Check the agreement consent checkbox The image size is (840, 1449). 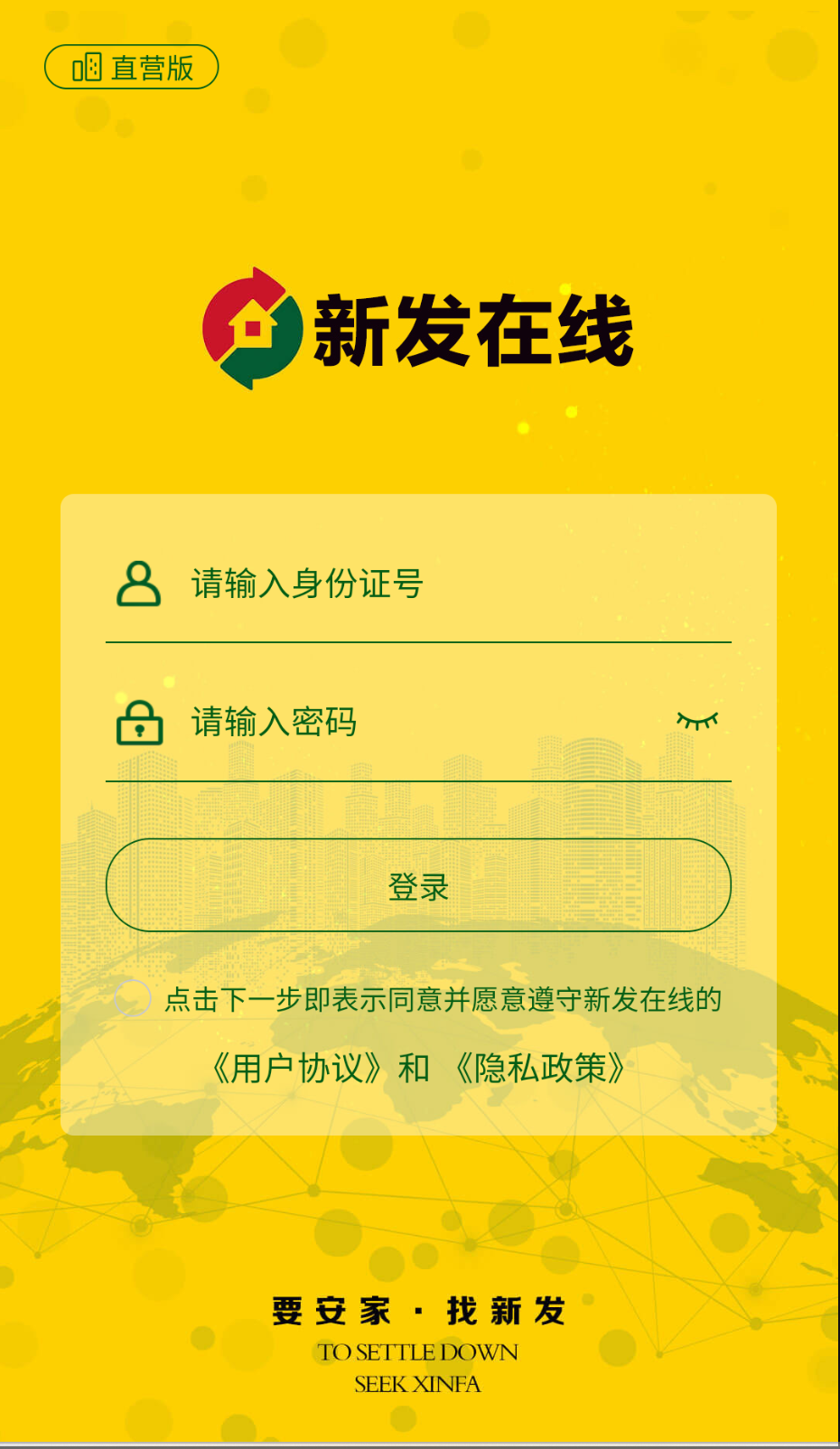point(133,998)
